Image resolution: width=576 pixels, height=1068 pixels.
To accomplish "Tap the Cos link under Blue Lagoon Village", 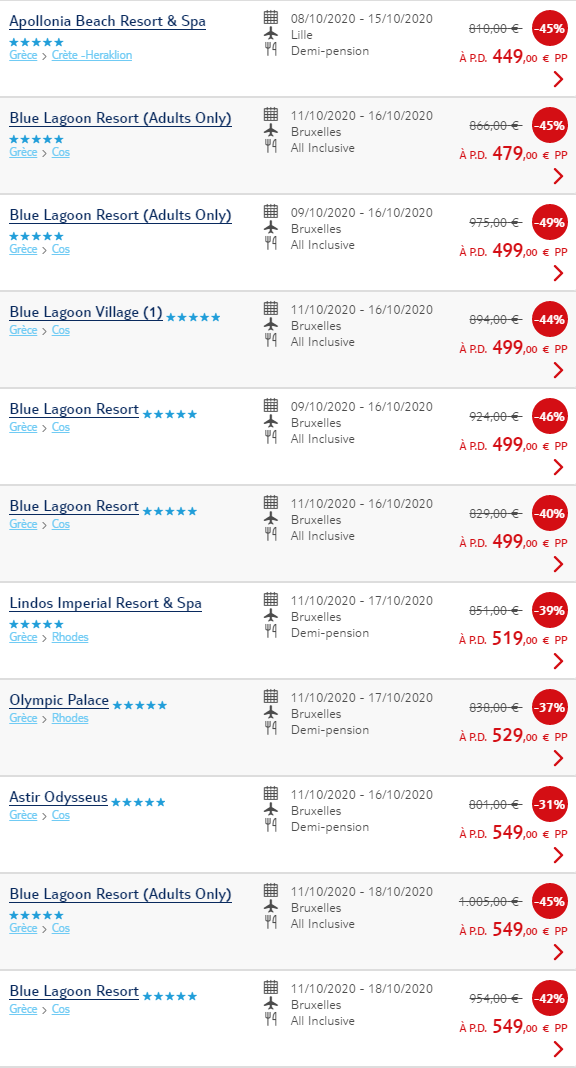I will 61,330.
